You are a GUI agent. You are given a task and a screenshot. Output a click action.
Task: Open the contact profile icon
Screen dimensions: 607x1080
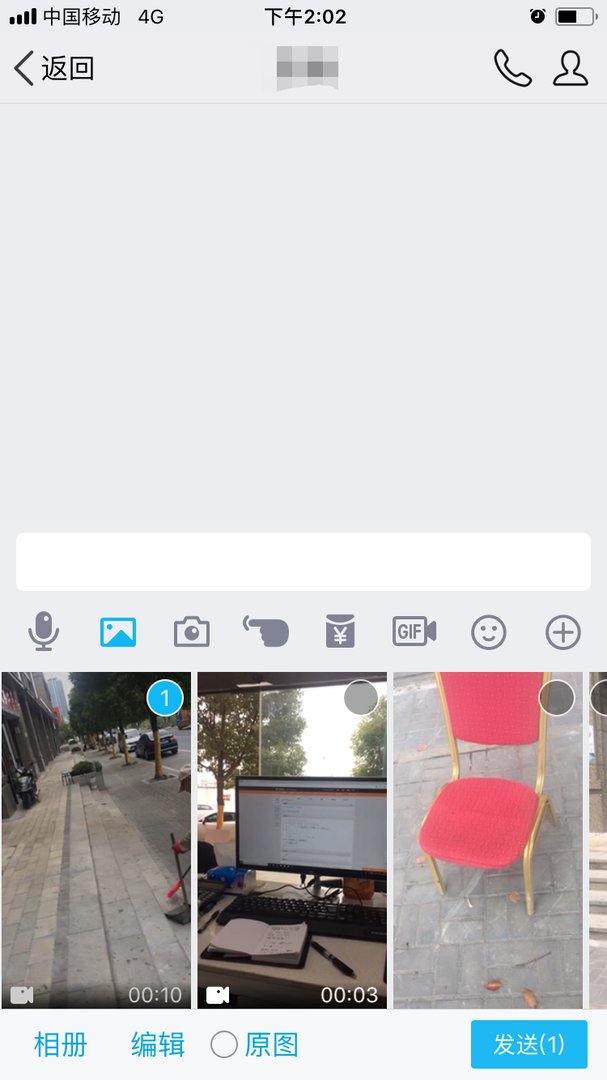(570, 68)
